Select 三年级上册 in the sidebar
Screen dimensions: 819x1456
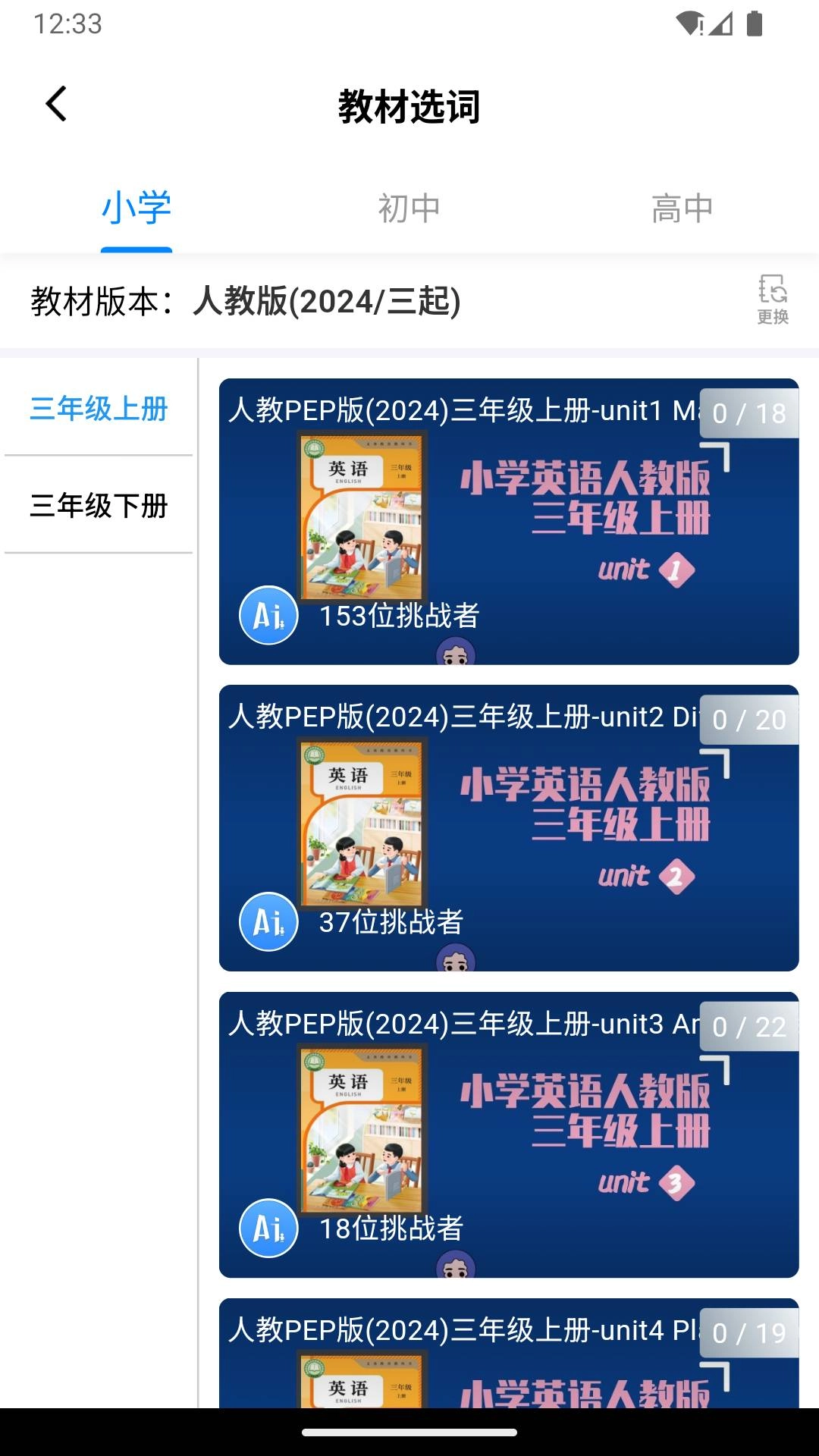click(x=98, y=409)
